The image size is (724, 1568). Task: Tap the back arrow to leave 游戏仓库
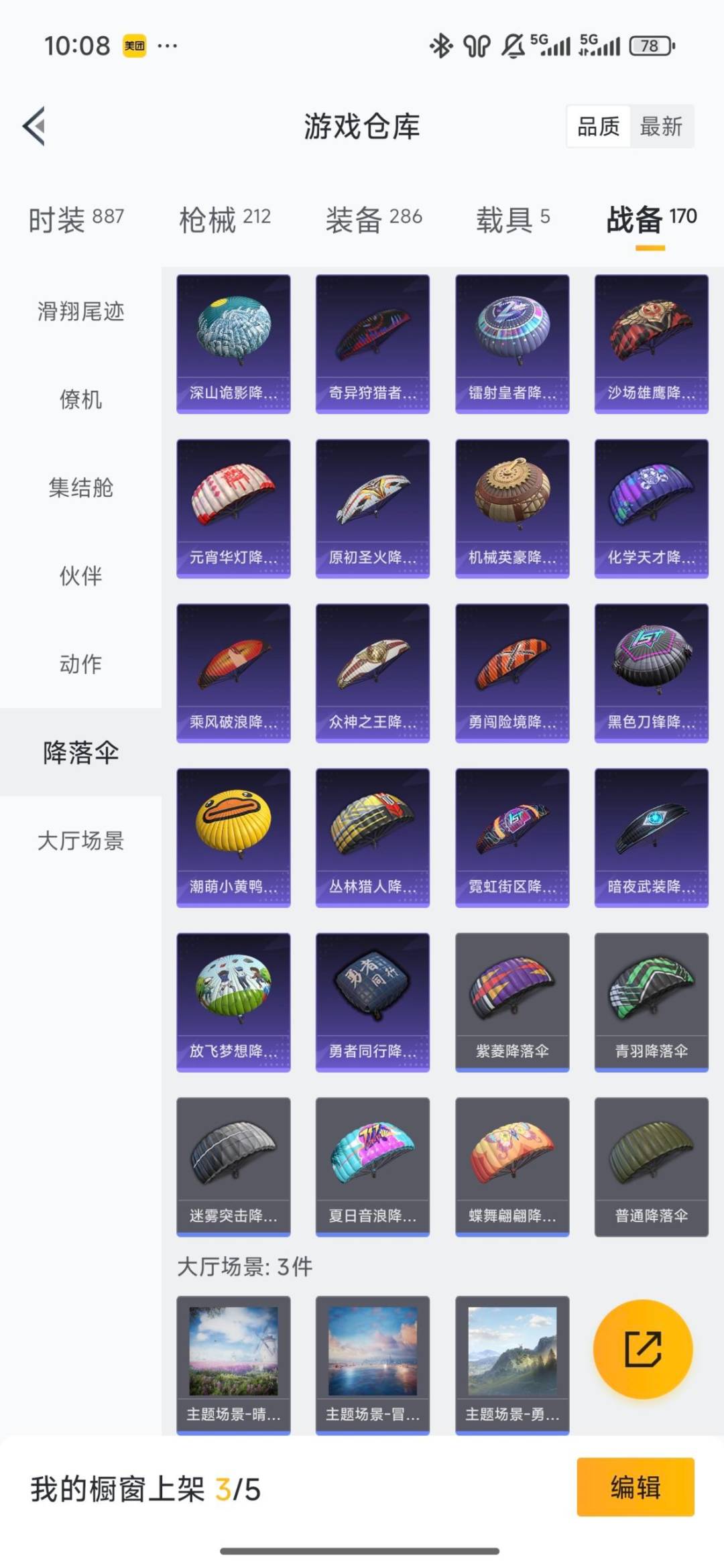(35, 127)
